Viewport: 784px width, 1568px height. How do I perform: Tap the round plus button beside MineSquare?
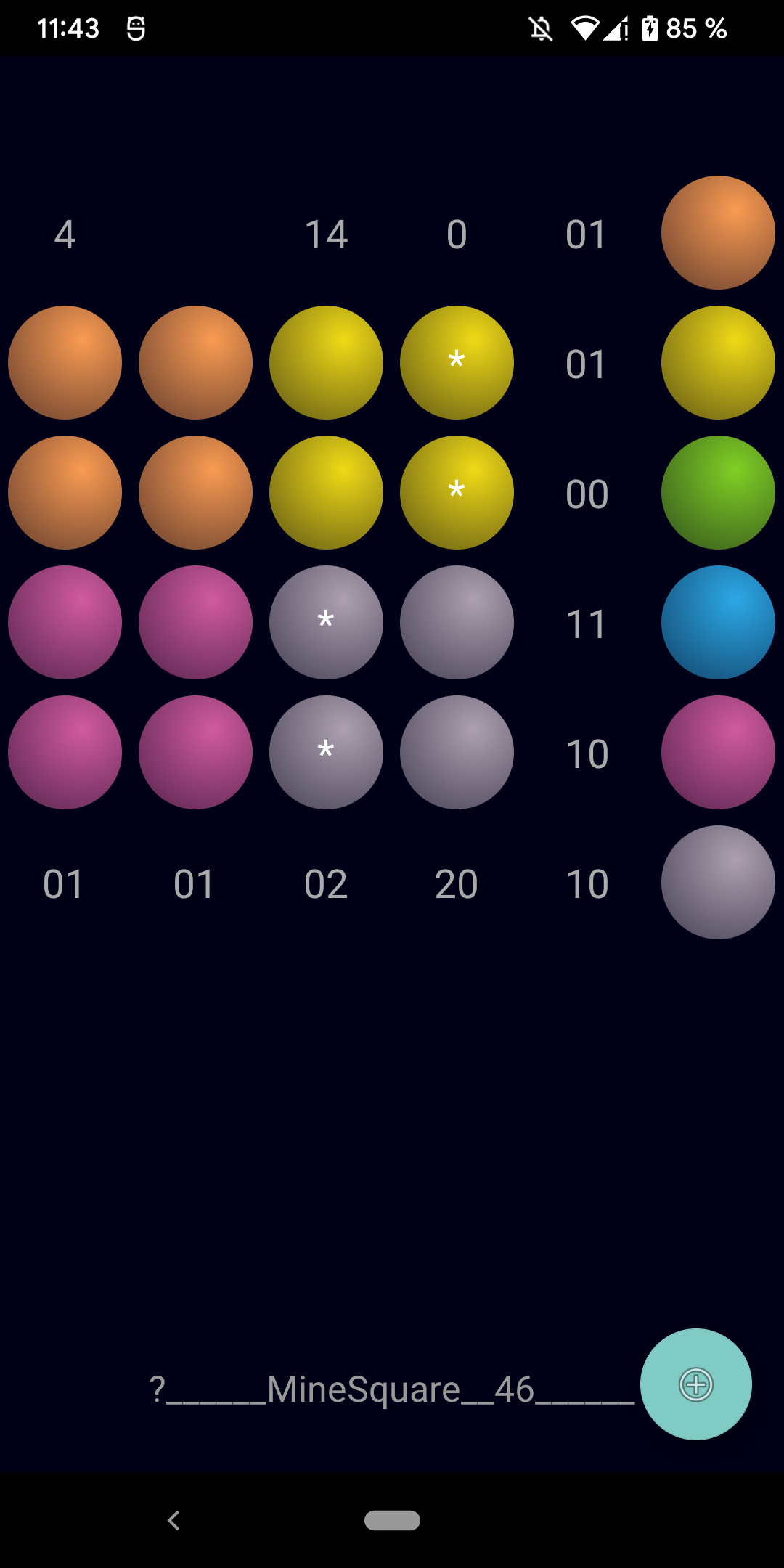pos(695,1384)
